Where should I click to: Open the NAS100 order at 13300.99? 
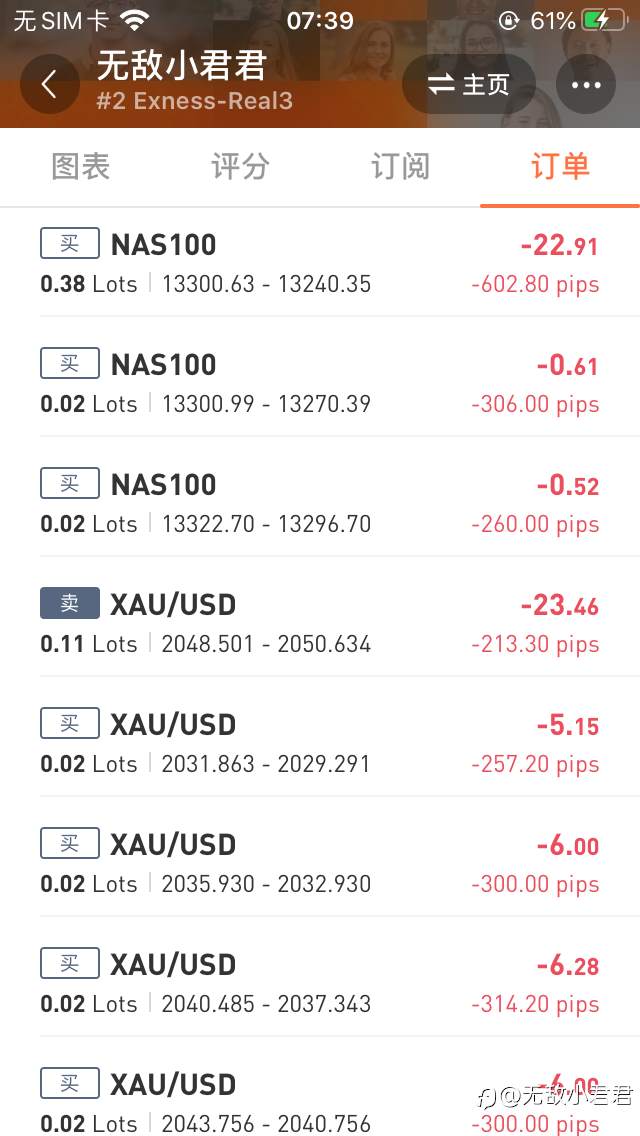pyautogui.click(x=320, y=377)
